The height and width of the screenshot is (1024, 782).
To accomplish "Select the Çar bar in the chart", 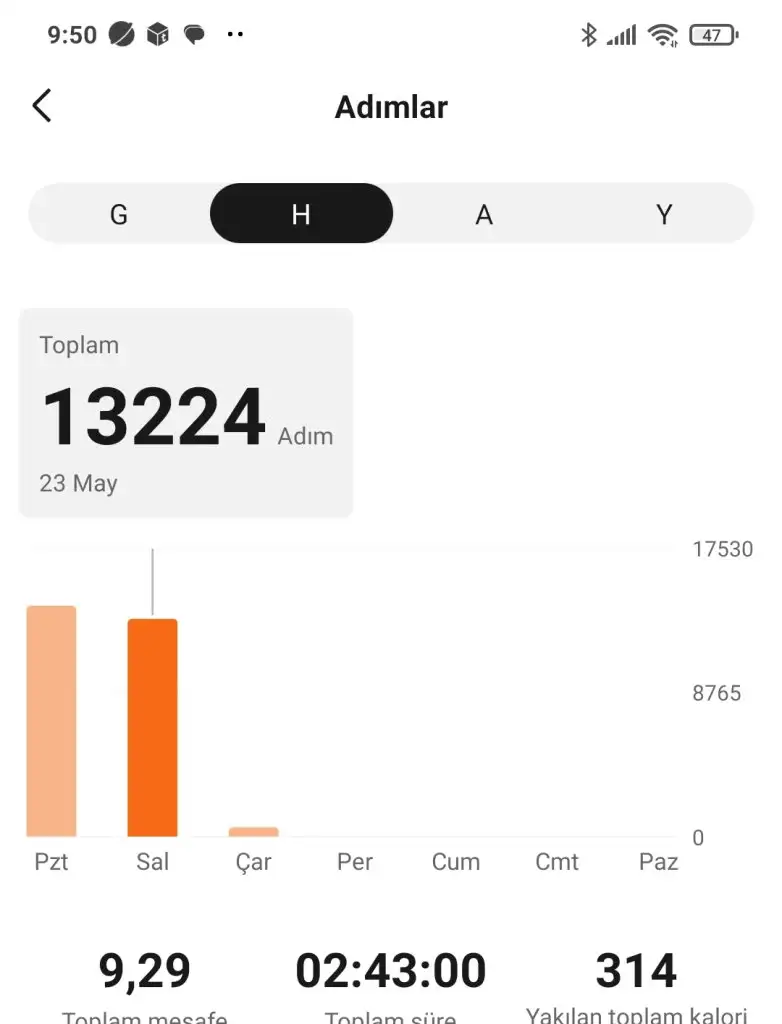I will (253, 831).
